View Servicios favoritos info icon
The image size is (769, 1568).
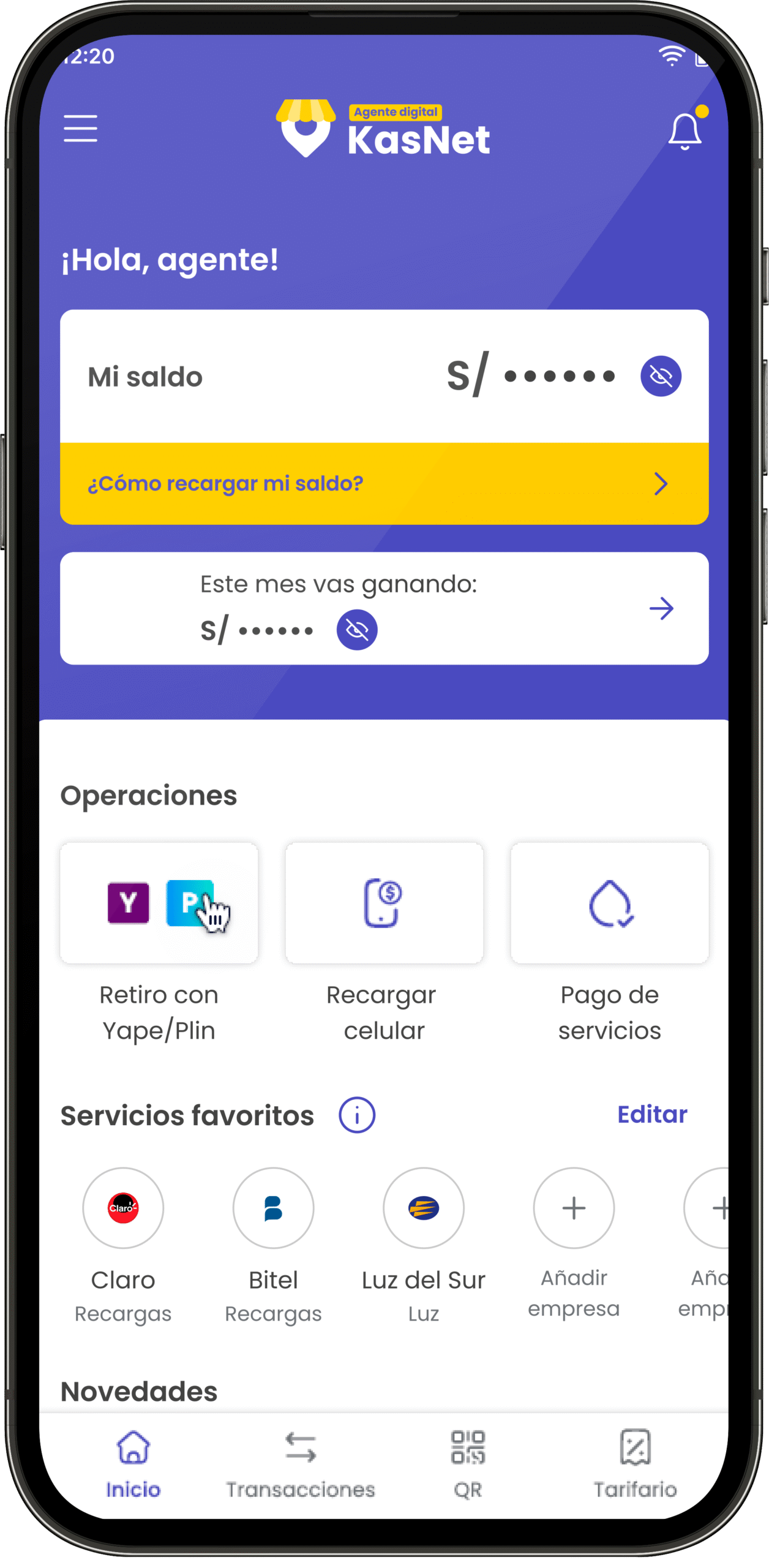click(x=357, y=1115)
